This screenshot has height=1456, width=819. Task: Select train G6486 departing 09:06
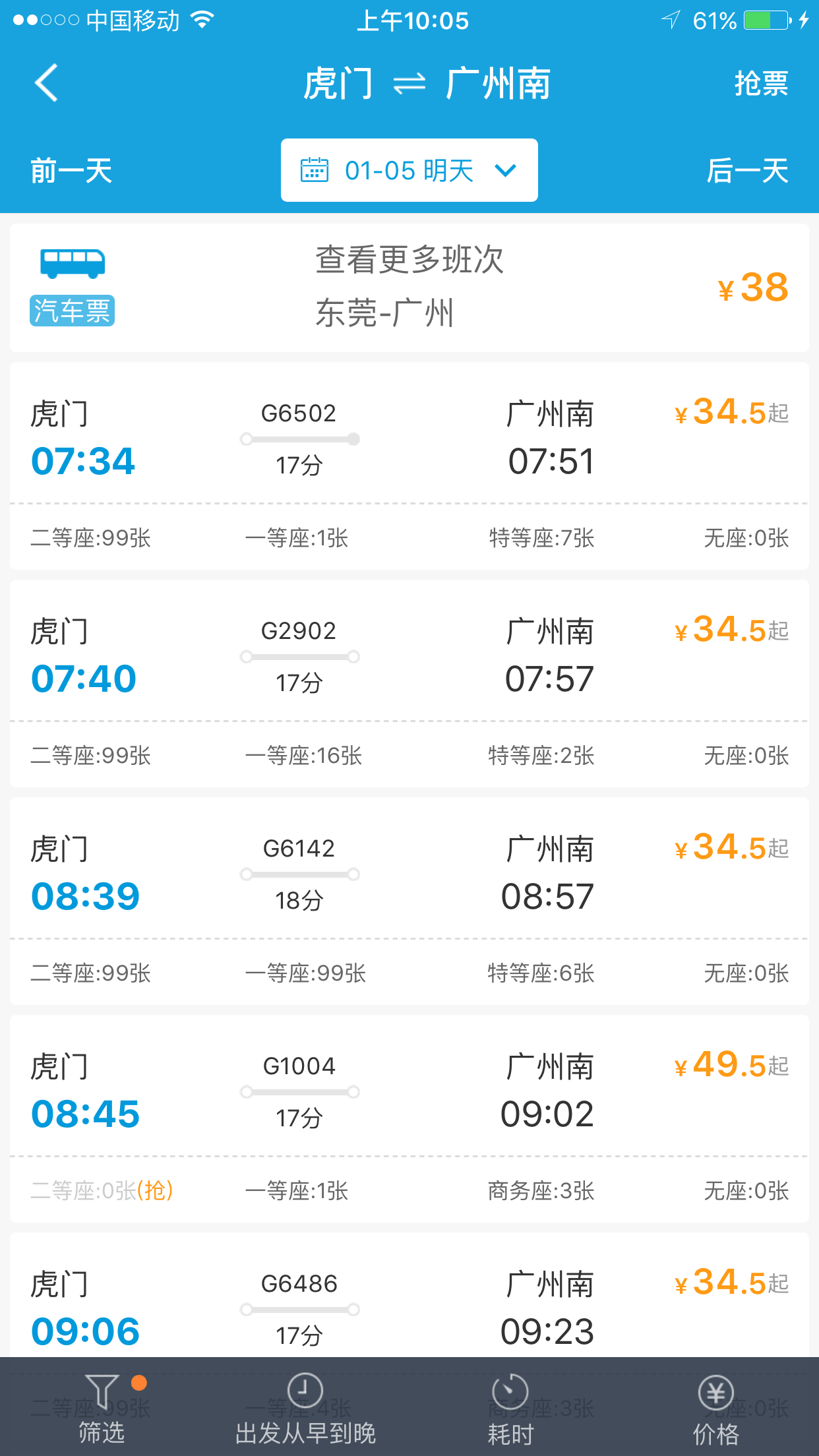point(409,1294)
